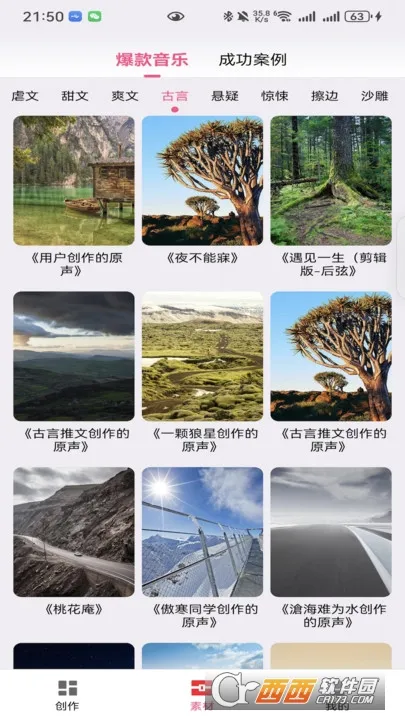405x720 pixels.
Task: Select the 爆款音乐 tab
Action: click(x=152, y=60)
